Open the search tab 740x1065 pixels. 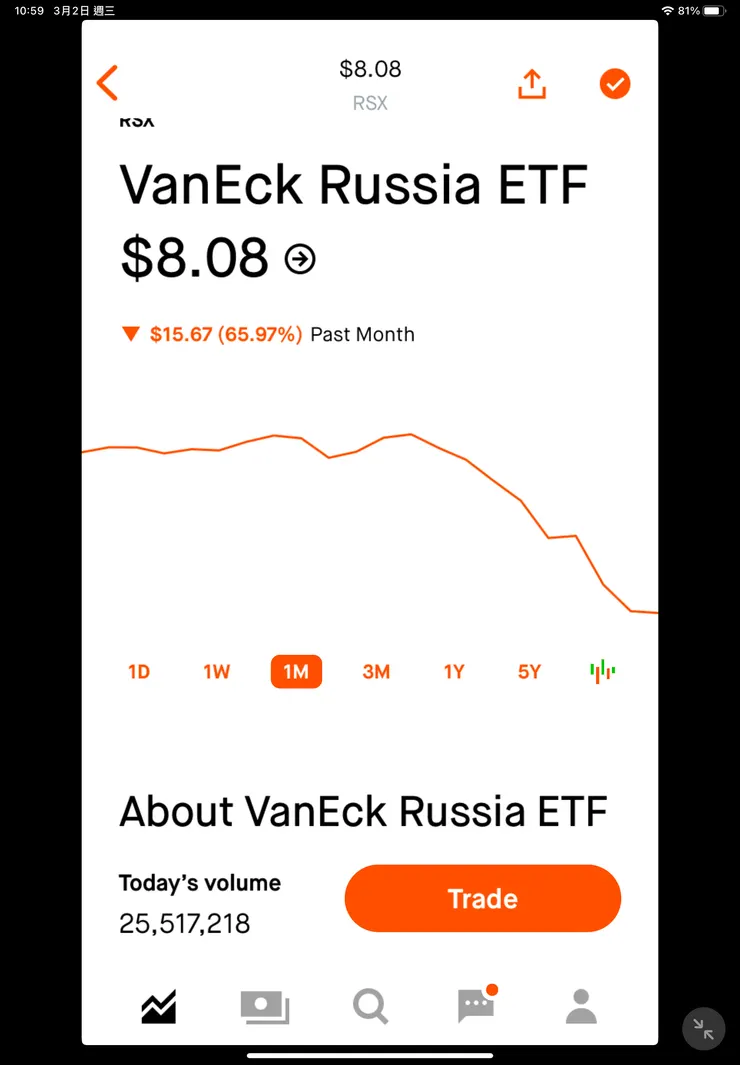370,1006
